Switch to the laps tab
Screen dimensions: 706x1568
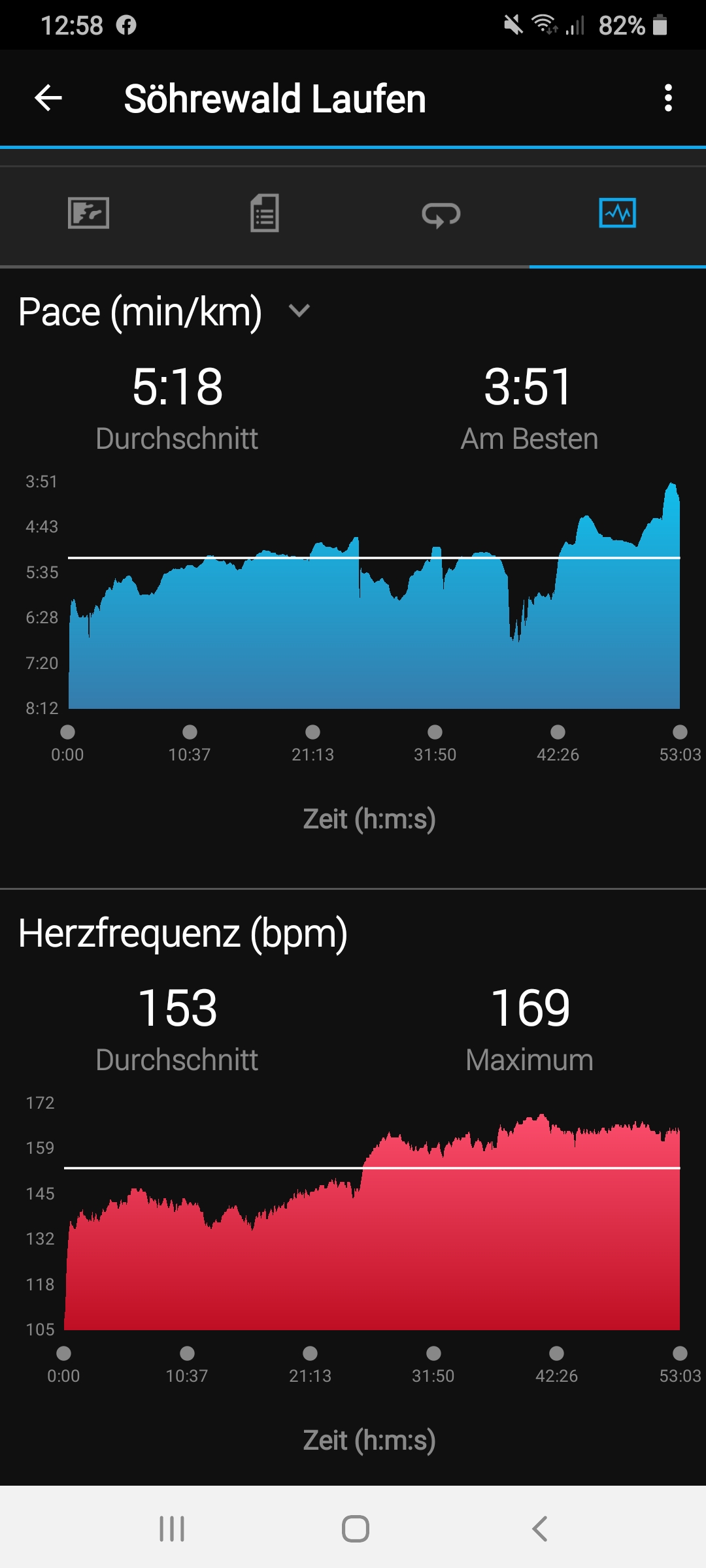(x=441, y=214)
